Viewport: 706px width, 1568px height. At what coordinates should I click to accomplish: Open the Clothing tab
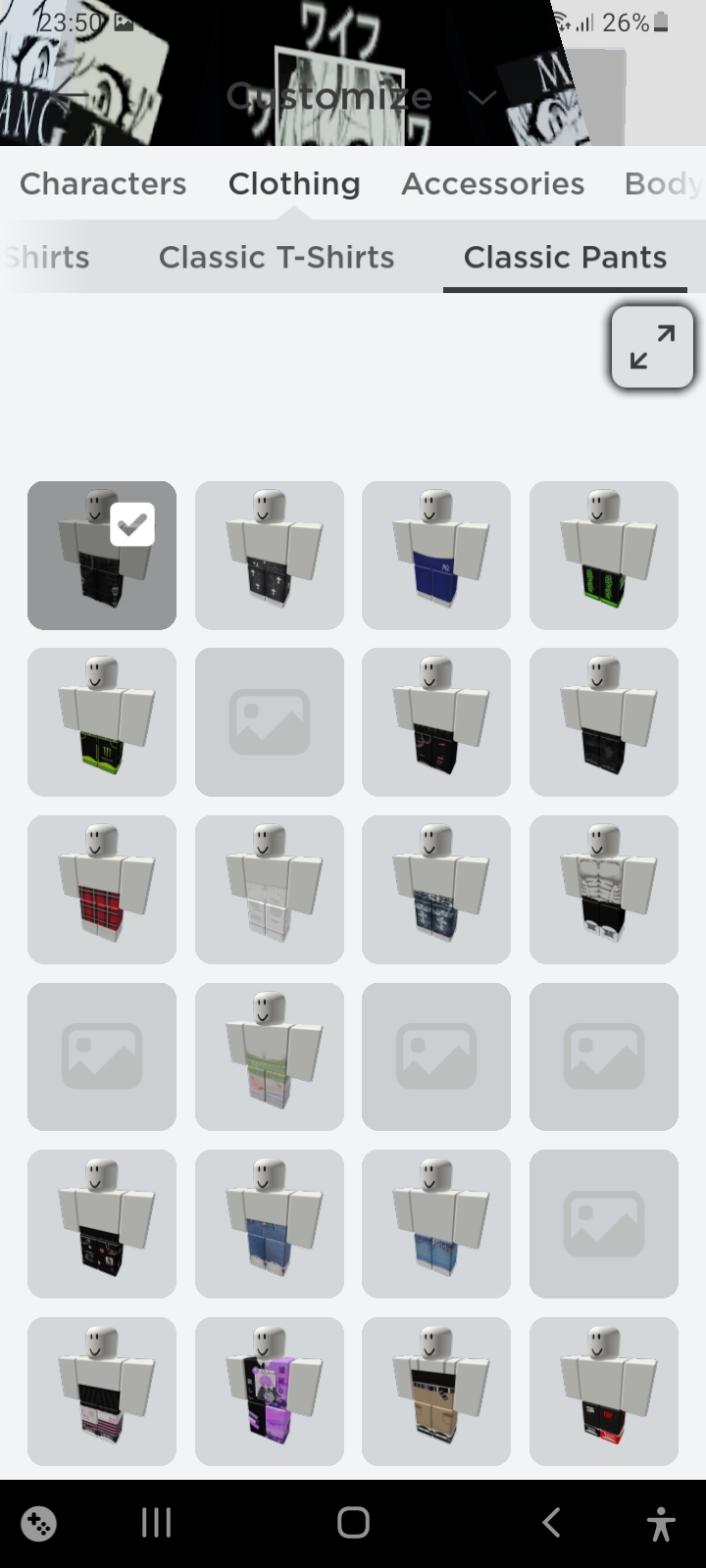(x=294, y=184)
